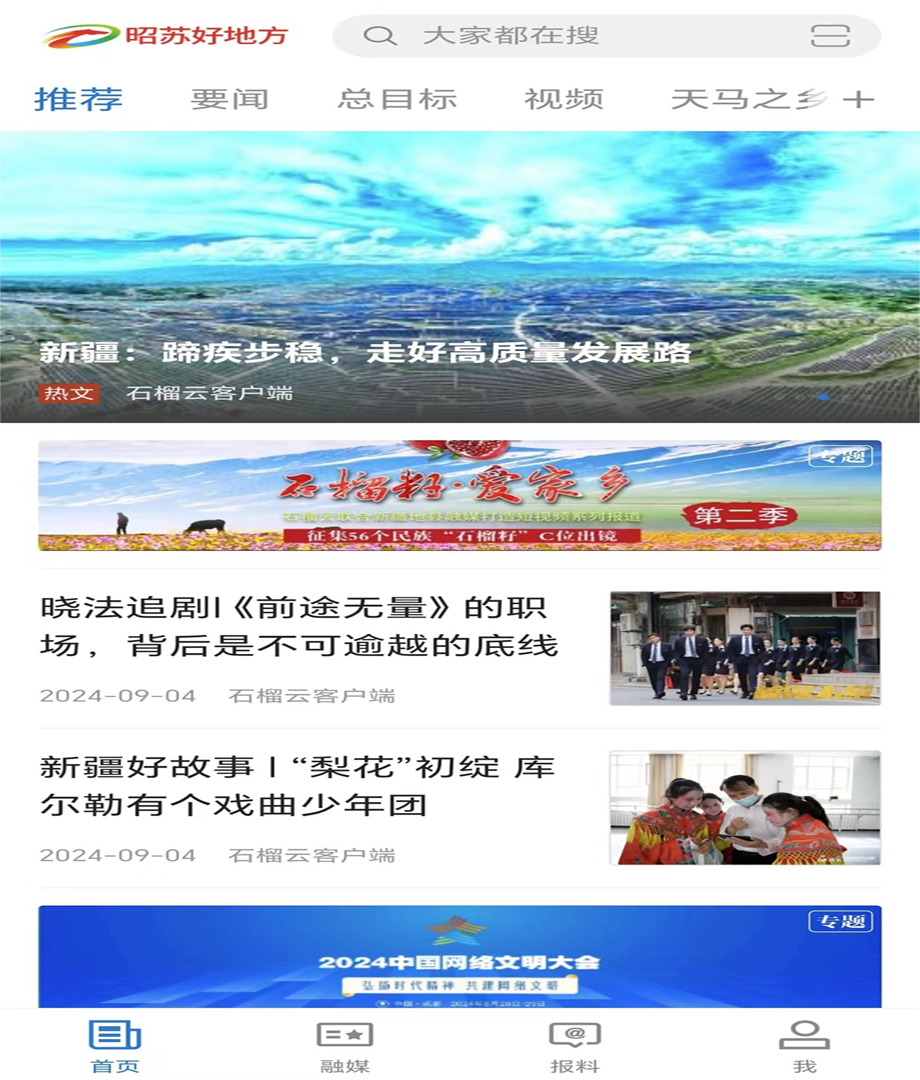
Task: Tap the scan icon in search bar
Action: [830, 36]
